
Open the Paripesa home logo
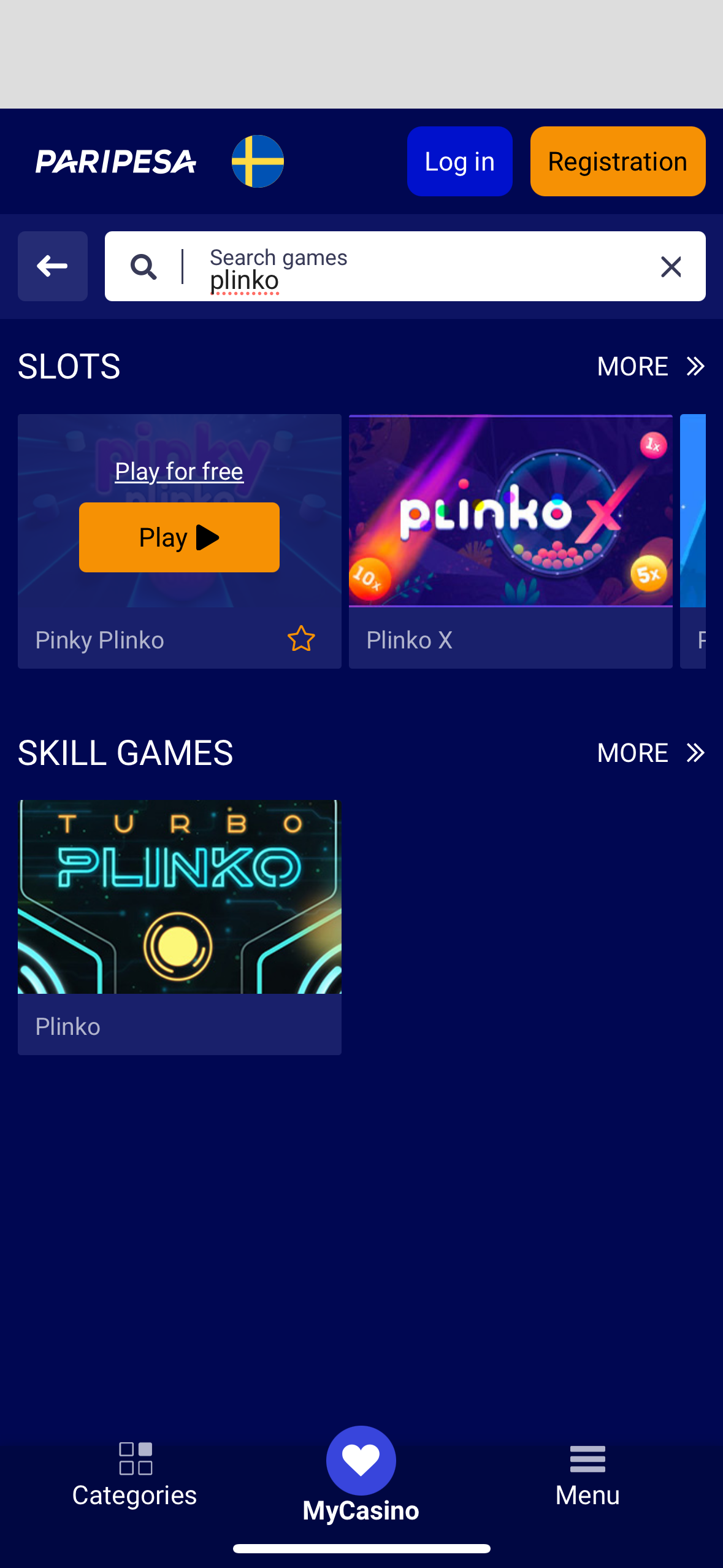pyautogui.click(x=115, y=161)
